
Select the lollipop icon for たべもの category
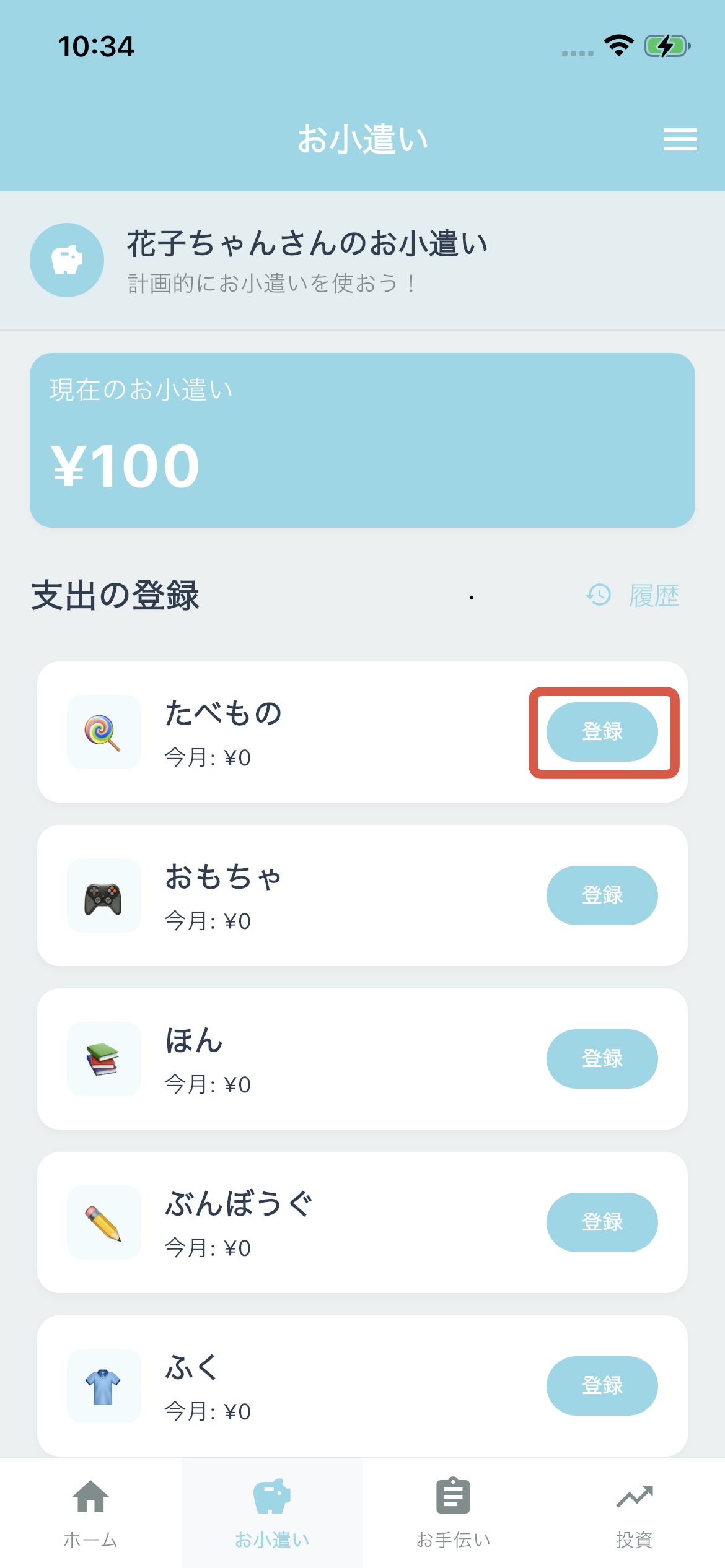[103, 732]
